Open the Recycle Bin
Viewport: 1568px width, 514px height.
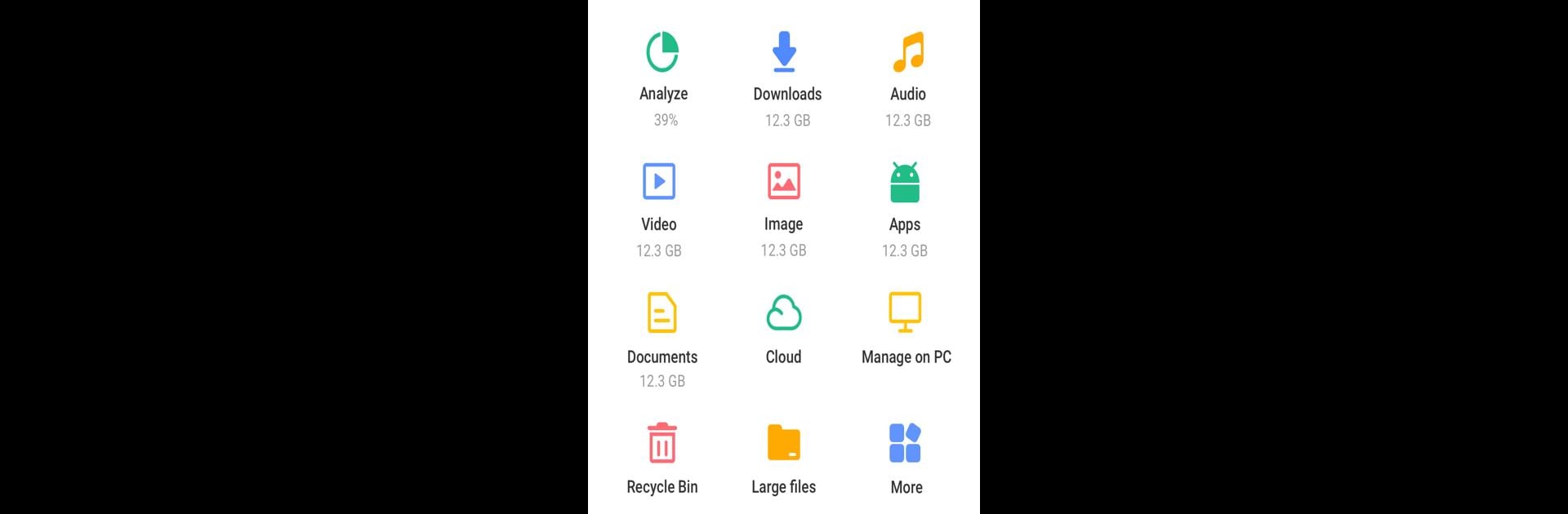pos(661,445)
